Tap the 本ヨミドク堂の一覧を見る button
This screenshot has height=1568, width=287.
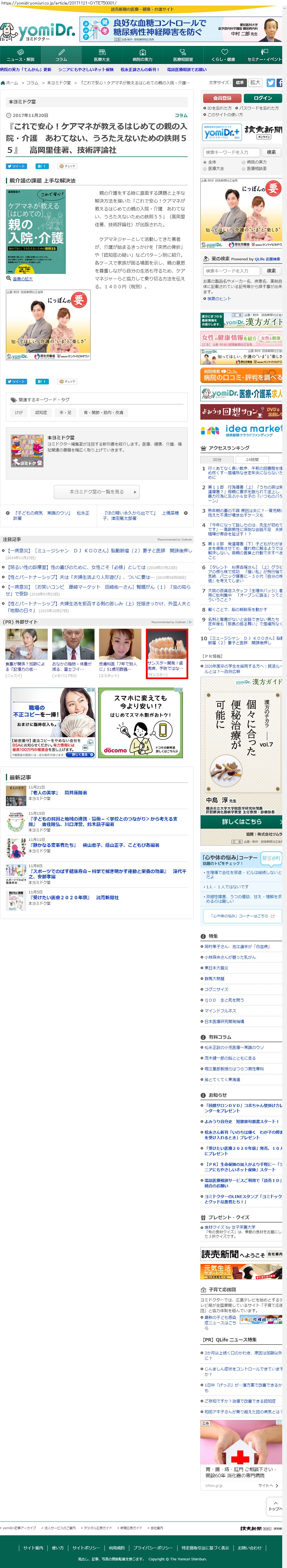click(x=96, y=492)
